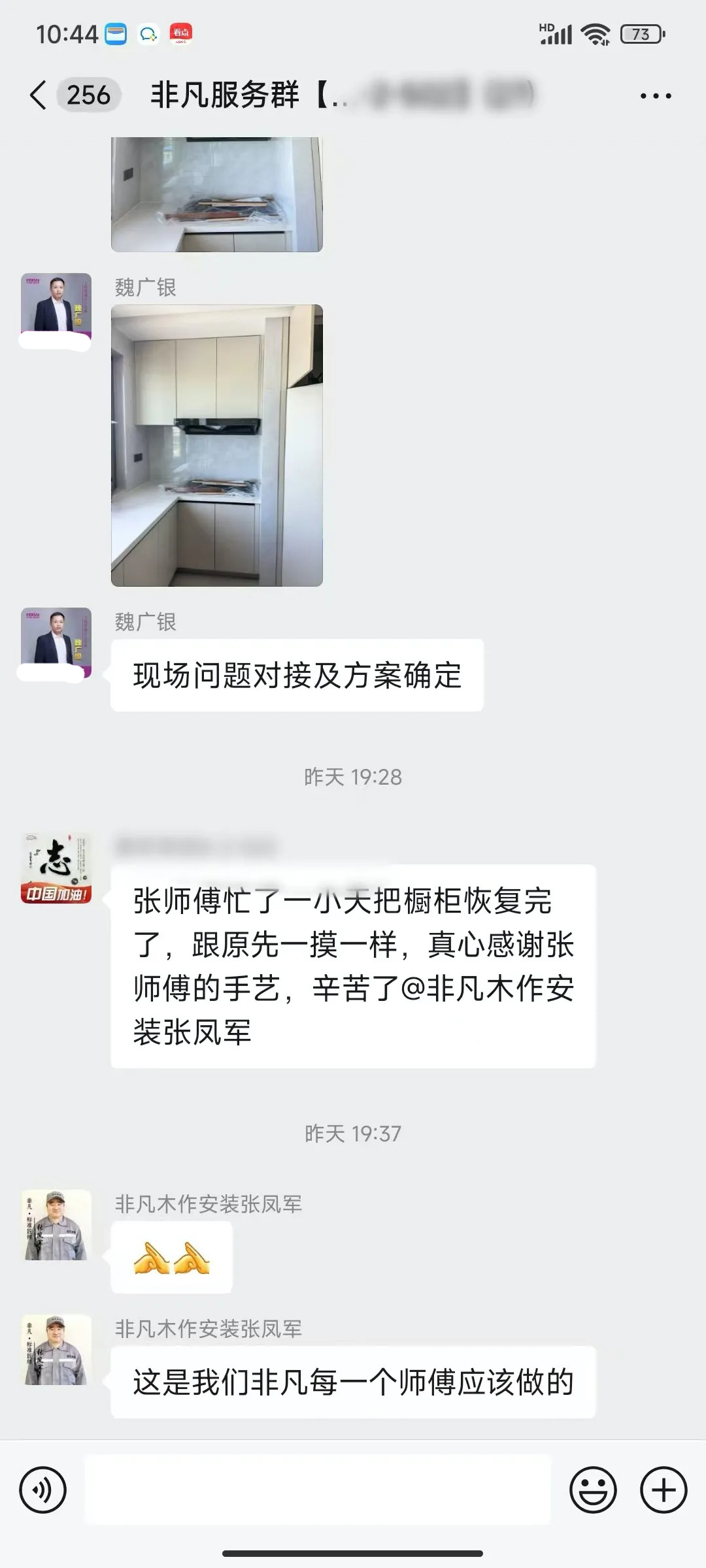Open the group chat overflow menu

[x=655, y=96]
